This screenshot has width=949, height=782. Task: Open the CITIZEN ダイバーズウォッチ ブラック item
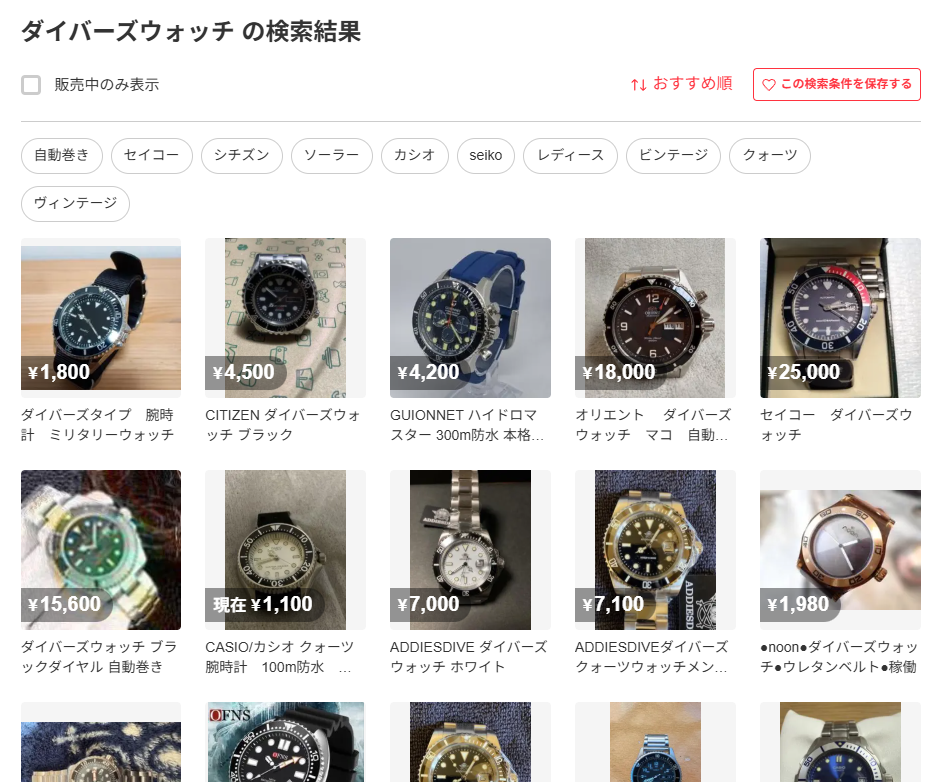[285, 317]
